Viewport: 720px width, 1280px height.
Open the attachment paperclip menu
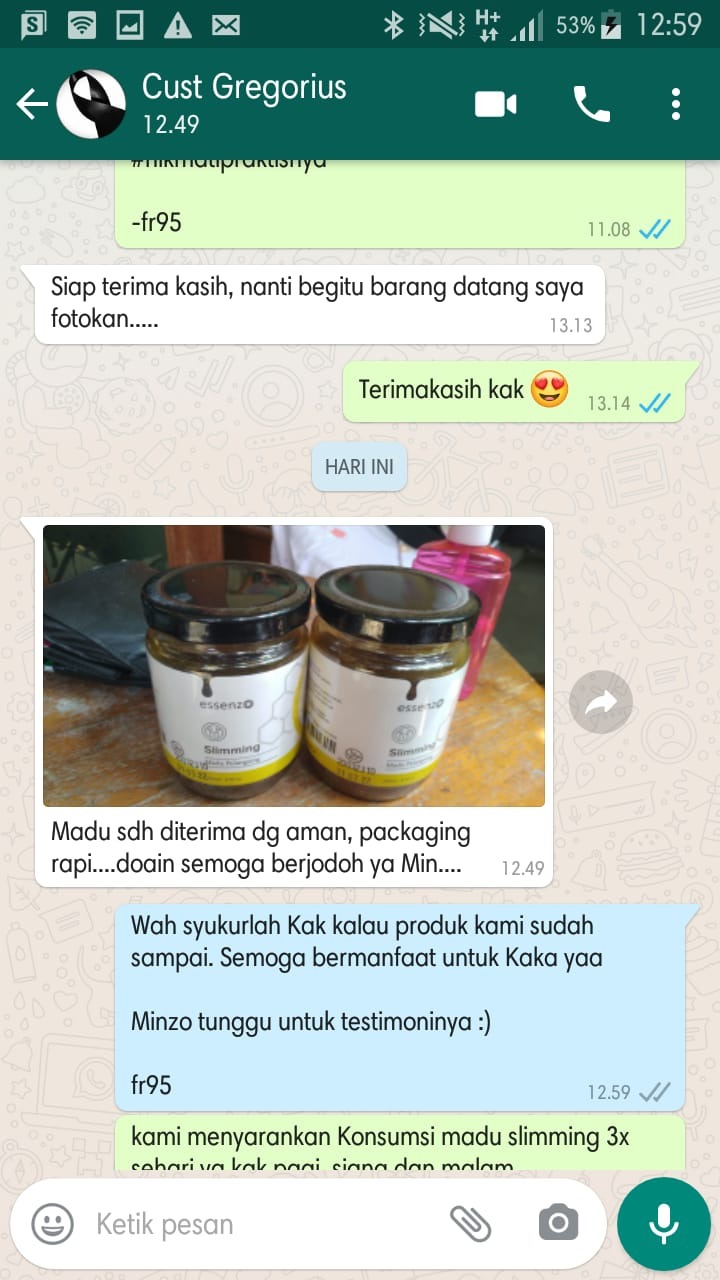click(x=471, y=1223)
